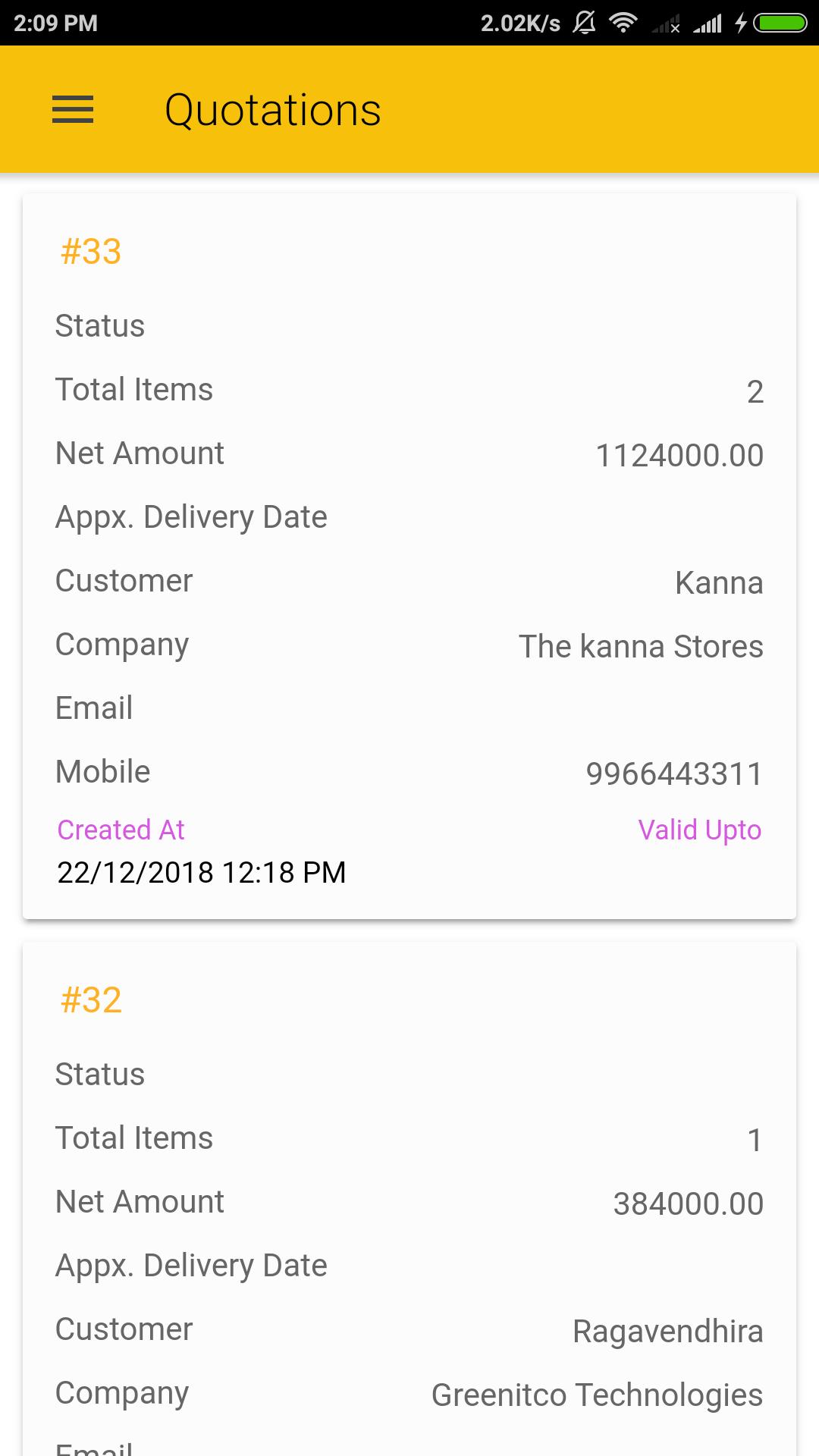Open quotation #32 for Ragavendhira
The width and height of the screenshot is (819, 1456).
(409, 1198)
